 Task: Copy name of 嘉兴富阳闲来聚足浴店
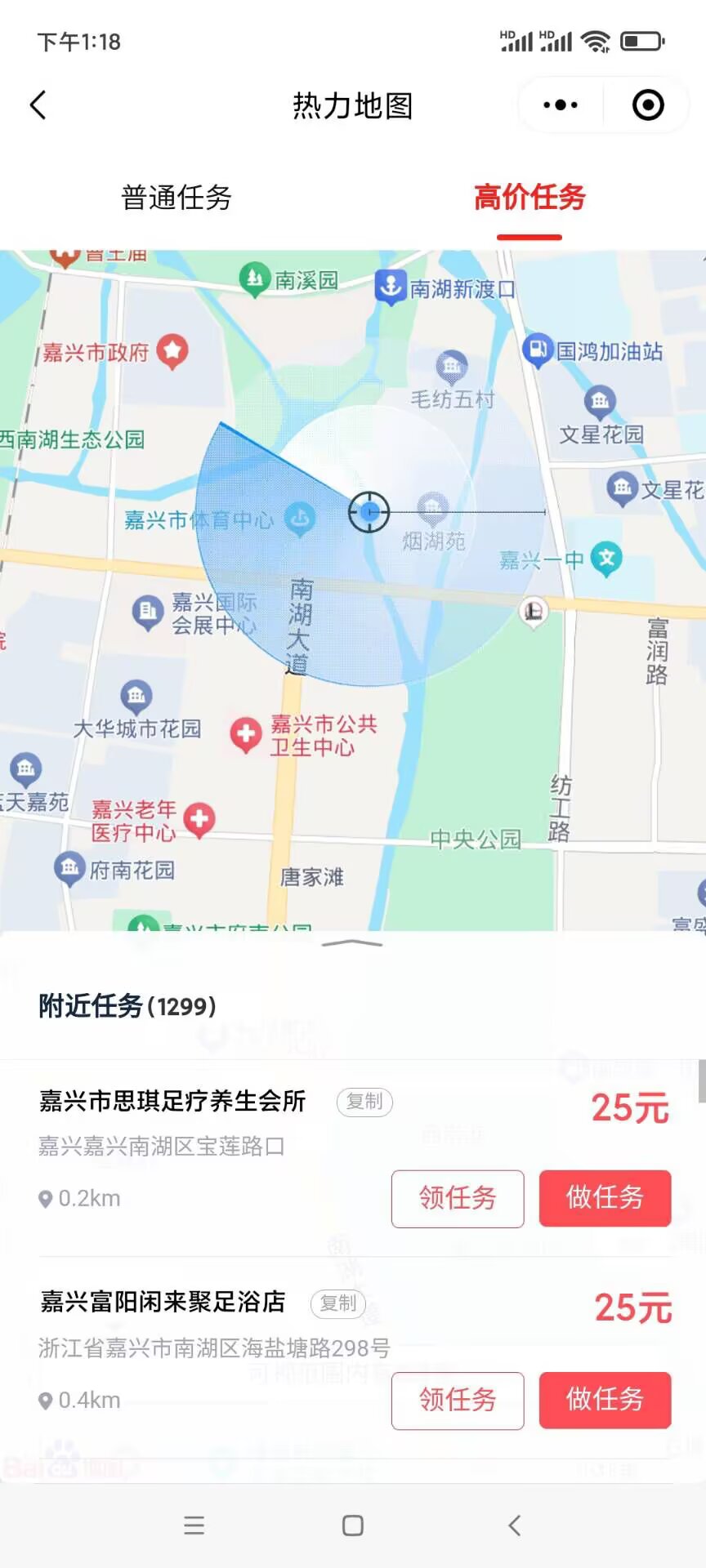pos(337,1303)
